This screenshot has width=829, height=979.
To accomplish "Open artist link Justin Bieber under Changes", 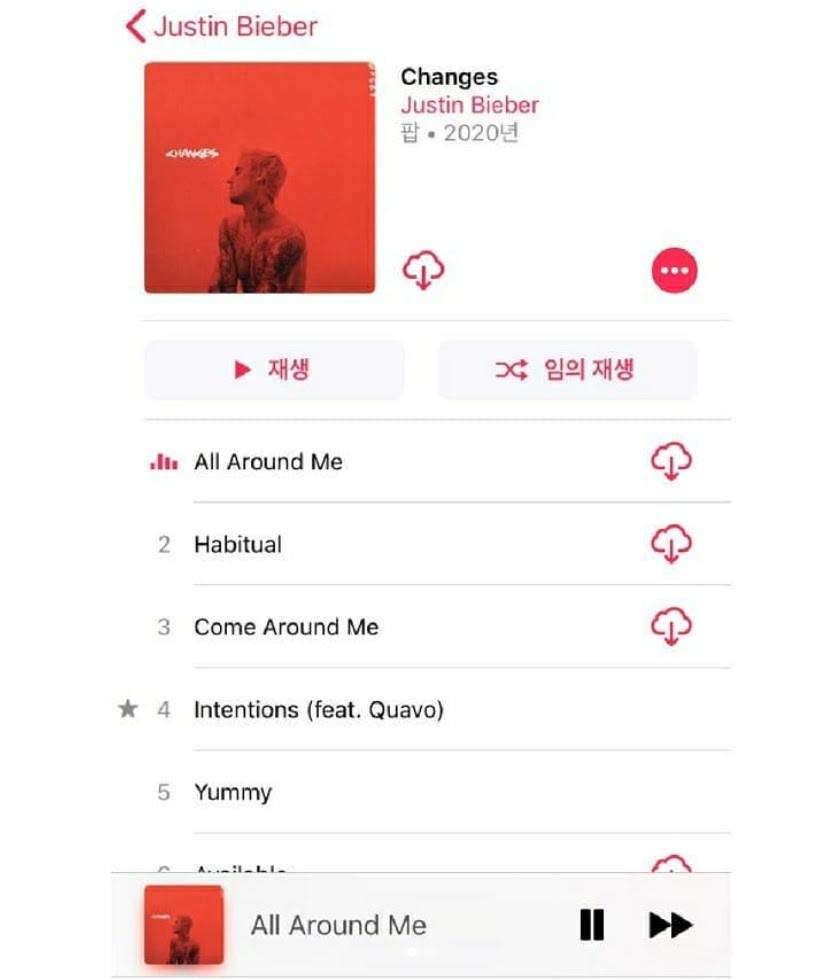I will point(469,105).
